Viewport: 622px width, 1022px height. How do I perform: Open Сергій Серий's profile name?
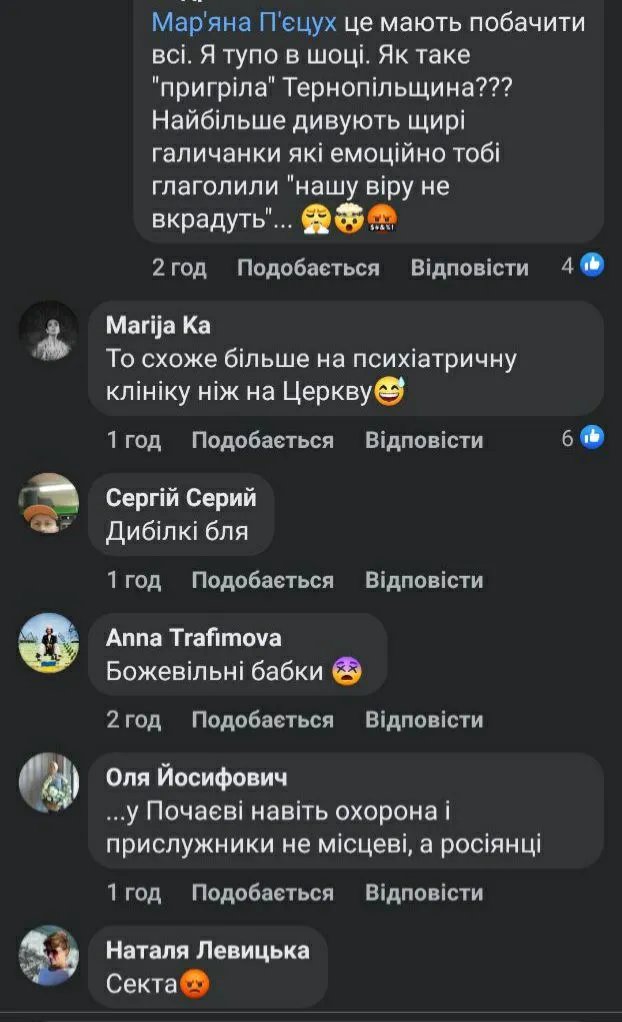coord(181,498)
